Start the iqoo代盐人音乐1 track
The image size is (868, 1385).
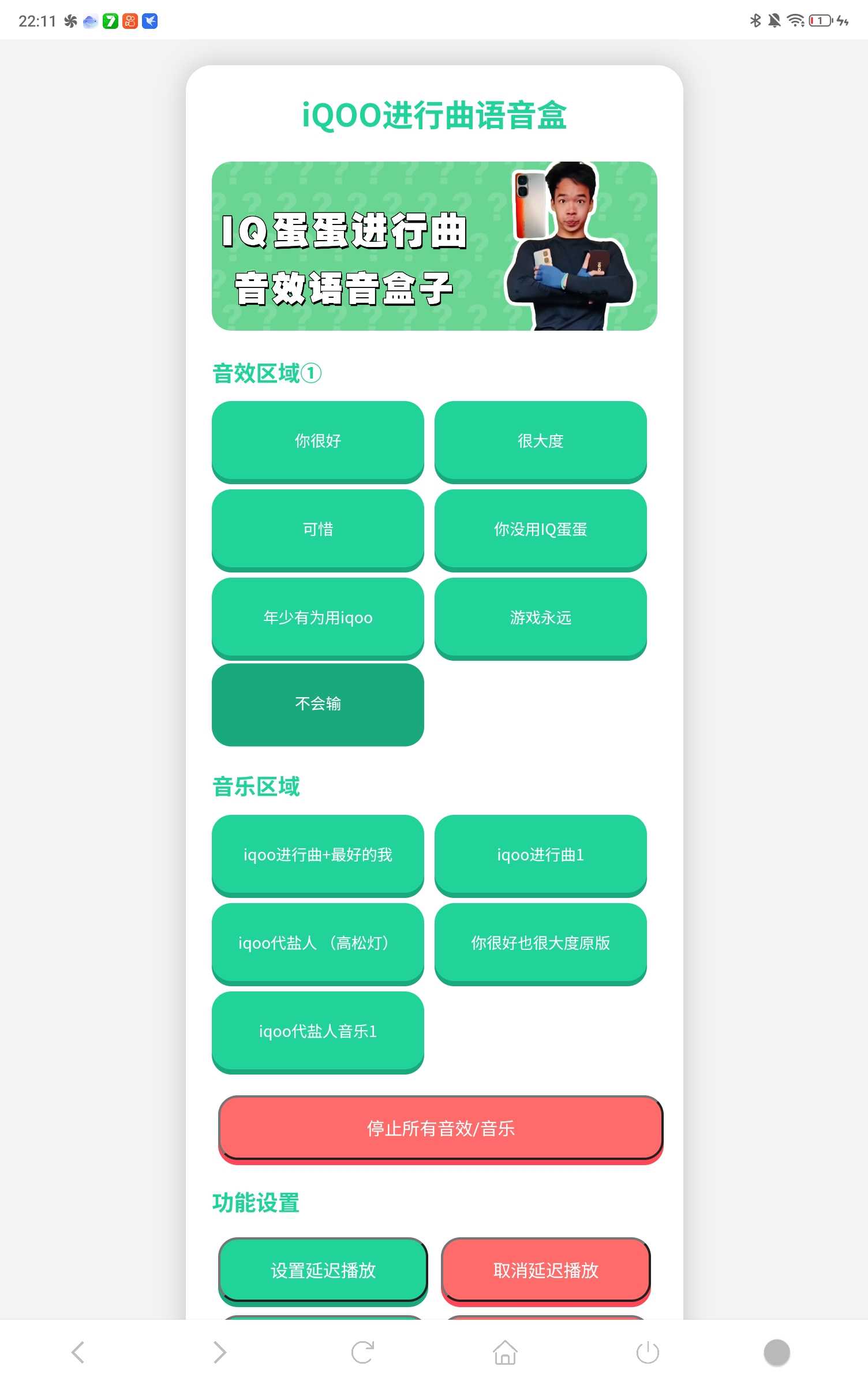[317, 1031]
